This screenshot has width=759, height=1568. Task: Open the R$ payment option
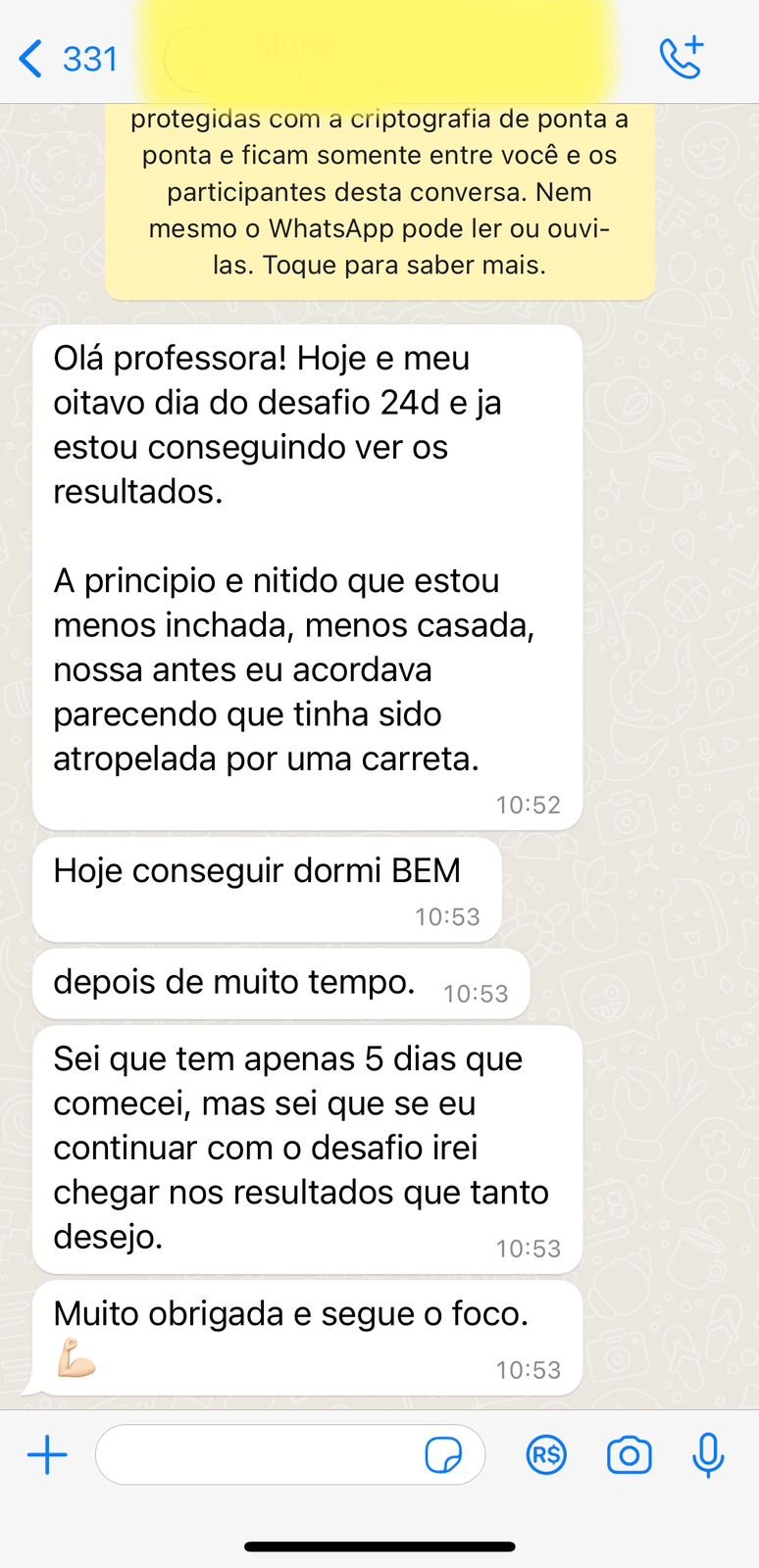tap(546, 1455)
